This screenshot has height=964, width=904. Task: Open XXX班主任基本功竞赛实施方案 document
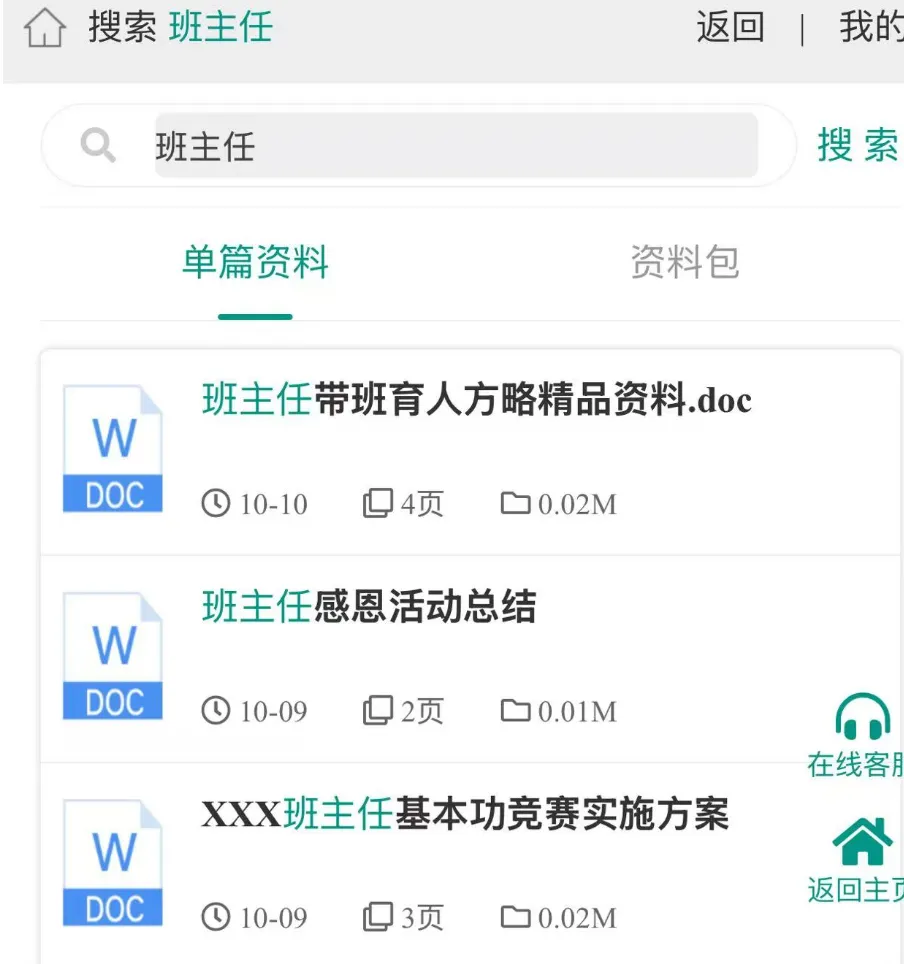point(466,814)
